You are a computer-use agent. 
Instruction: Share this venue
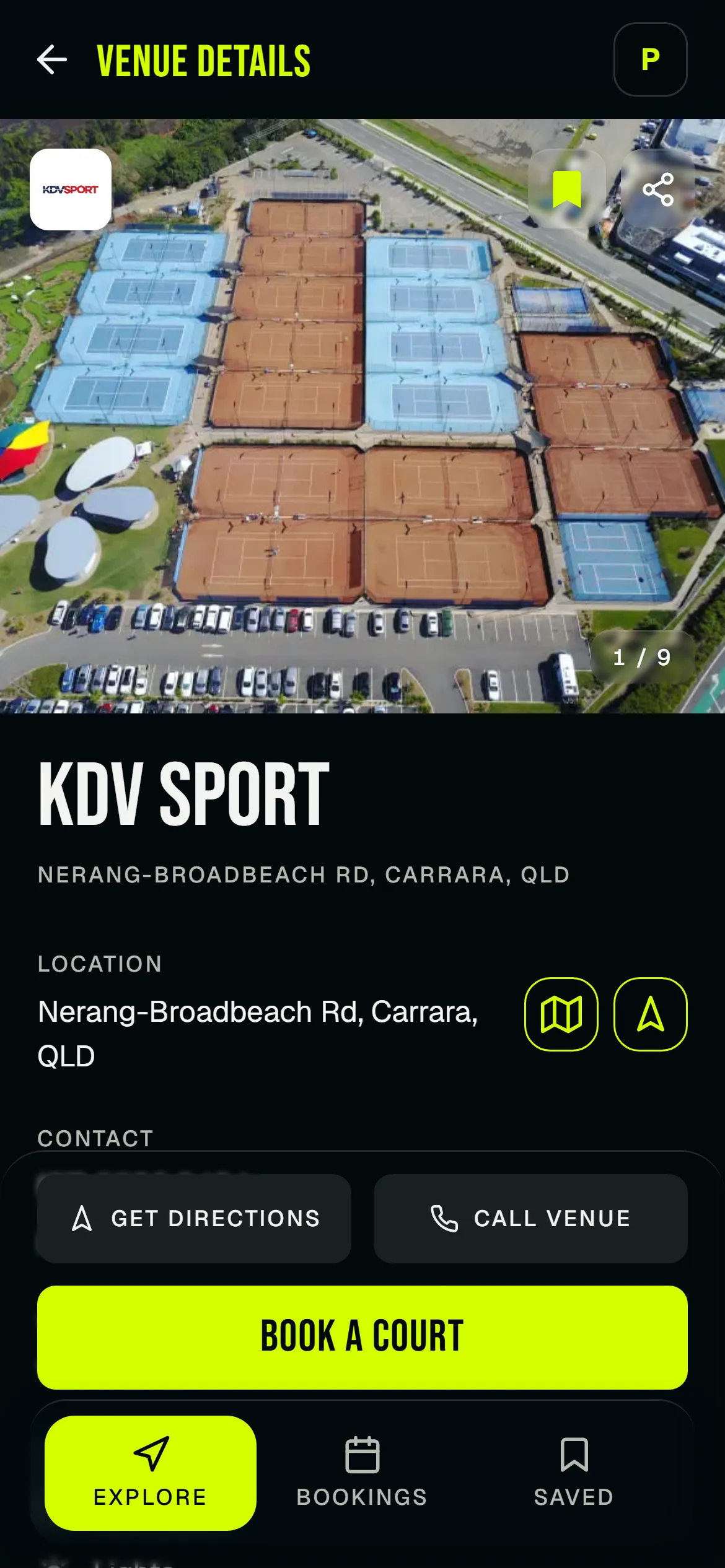tap(657, 189)
